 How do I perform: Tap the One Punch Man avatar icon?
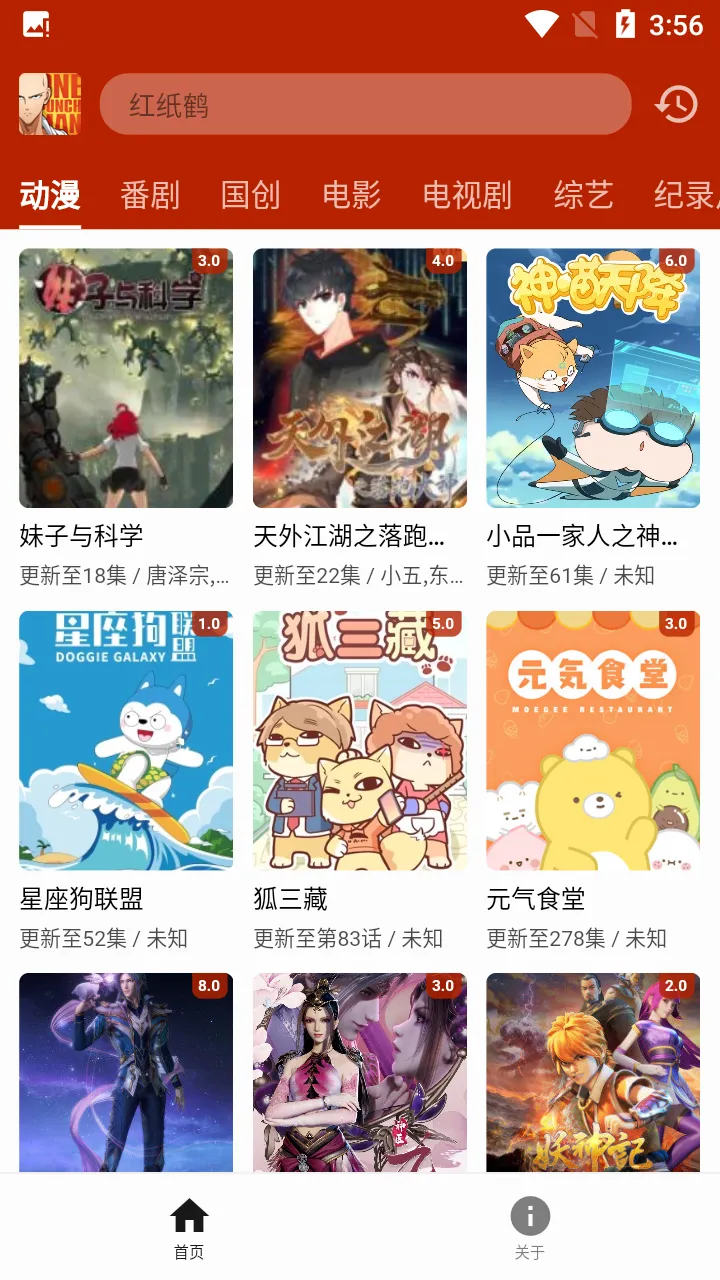click(x=49, y=104)
